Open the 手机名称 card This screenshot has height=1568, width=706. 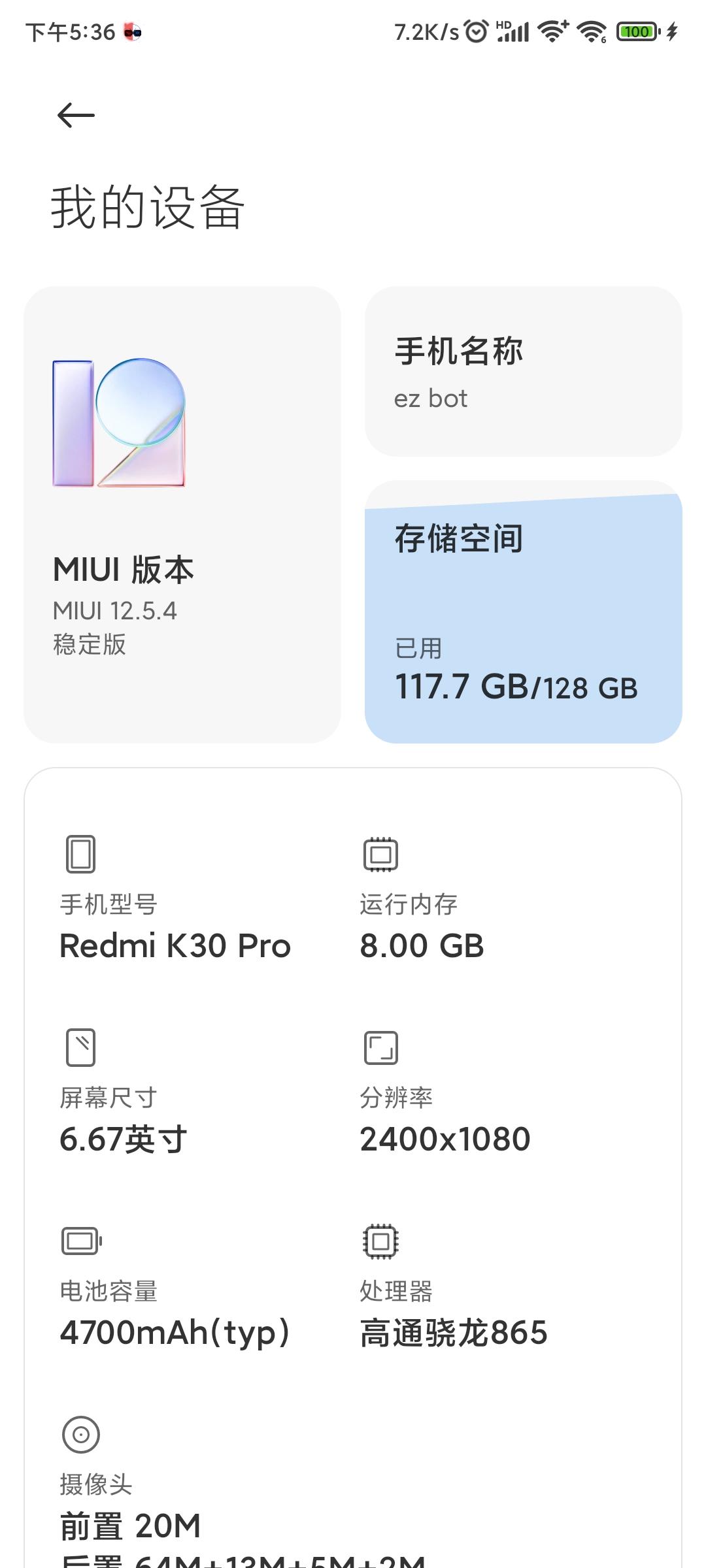(x=523, y=371)
